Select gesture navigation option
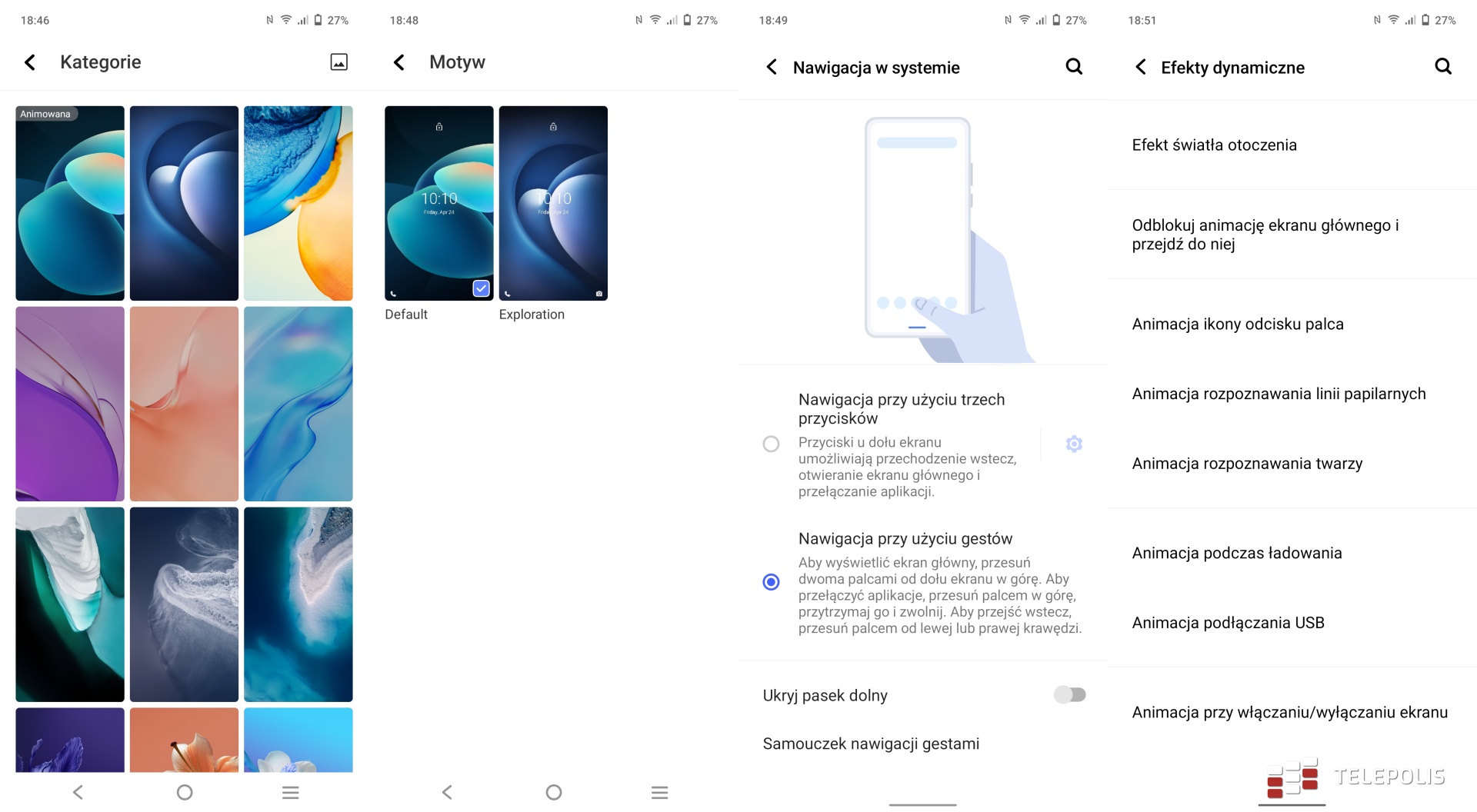The height and width of the screenshot is (812, 1477). coord(771,582)
